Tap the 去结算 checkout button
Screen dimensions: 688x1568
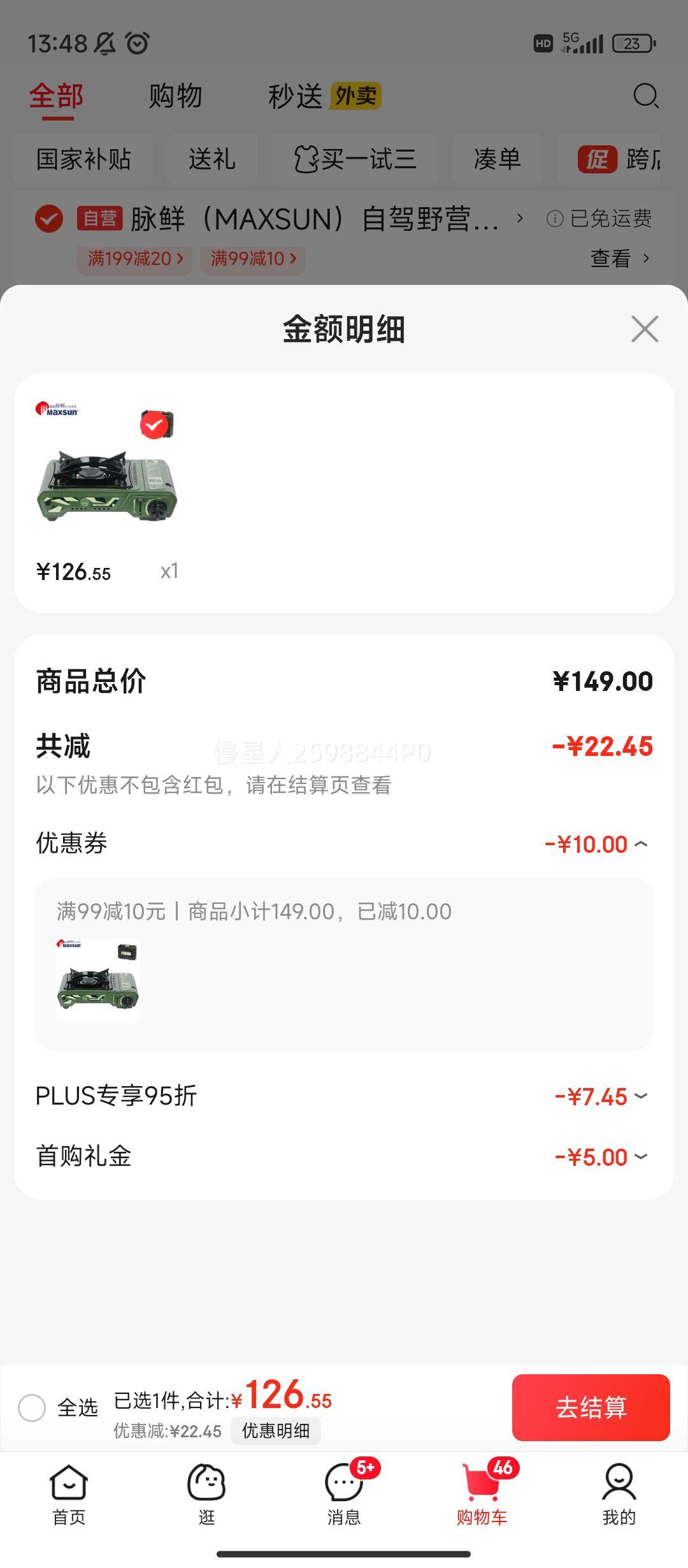tap(591, 1409)
